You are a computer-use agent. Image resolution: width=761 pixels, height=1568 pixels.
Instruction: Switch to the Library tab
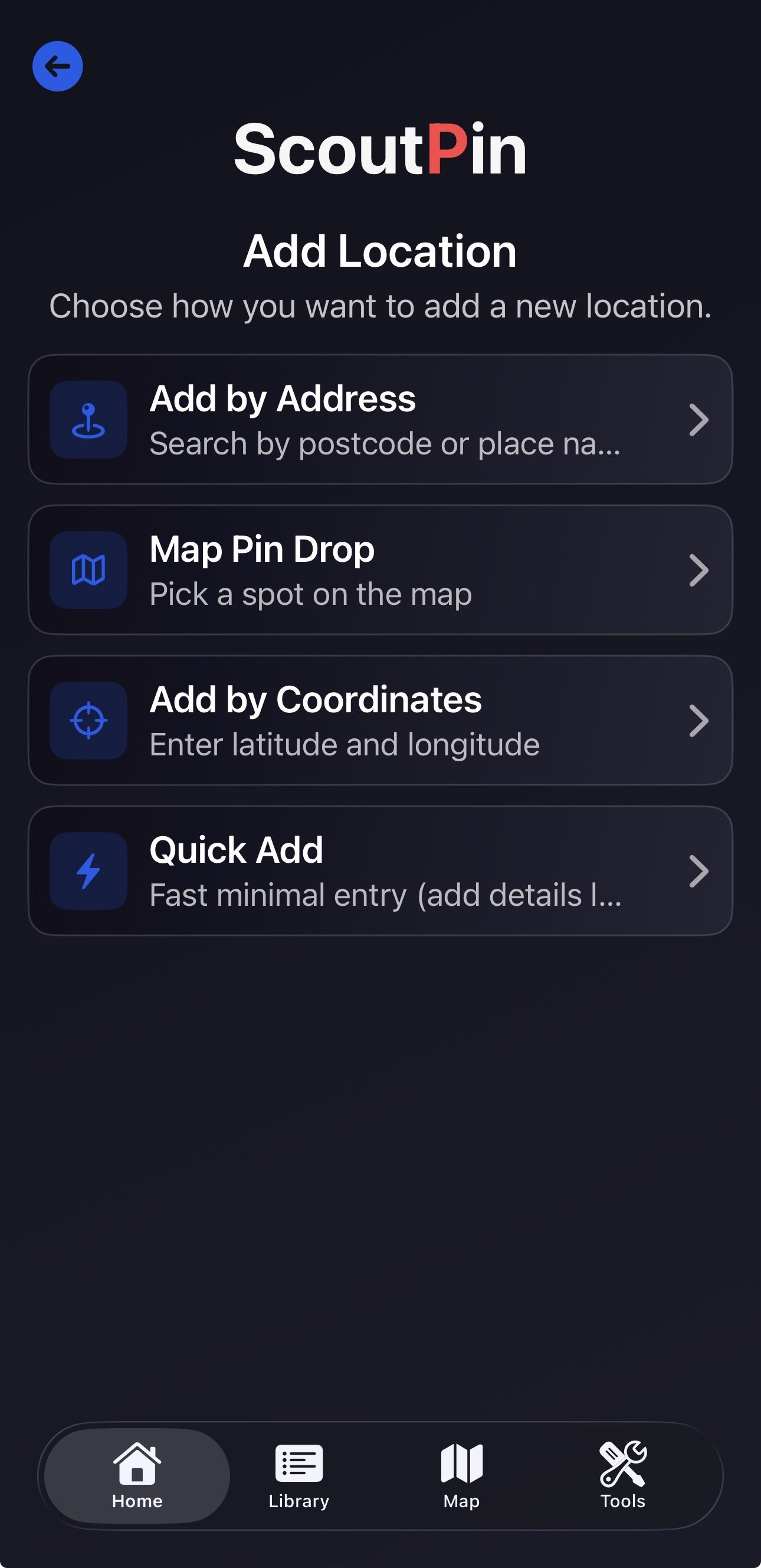[x=299, y=1475]
